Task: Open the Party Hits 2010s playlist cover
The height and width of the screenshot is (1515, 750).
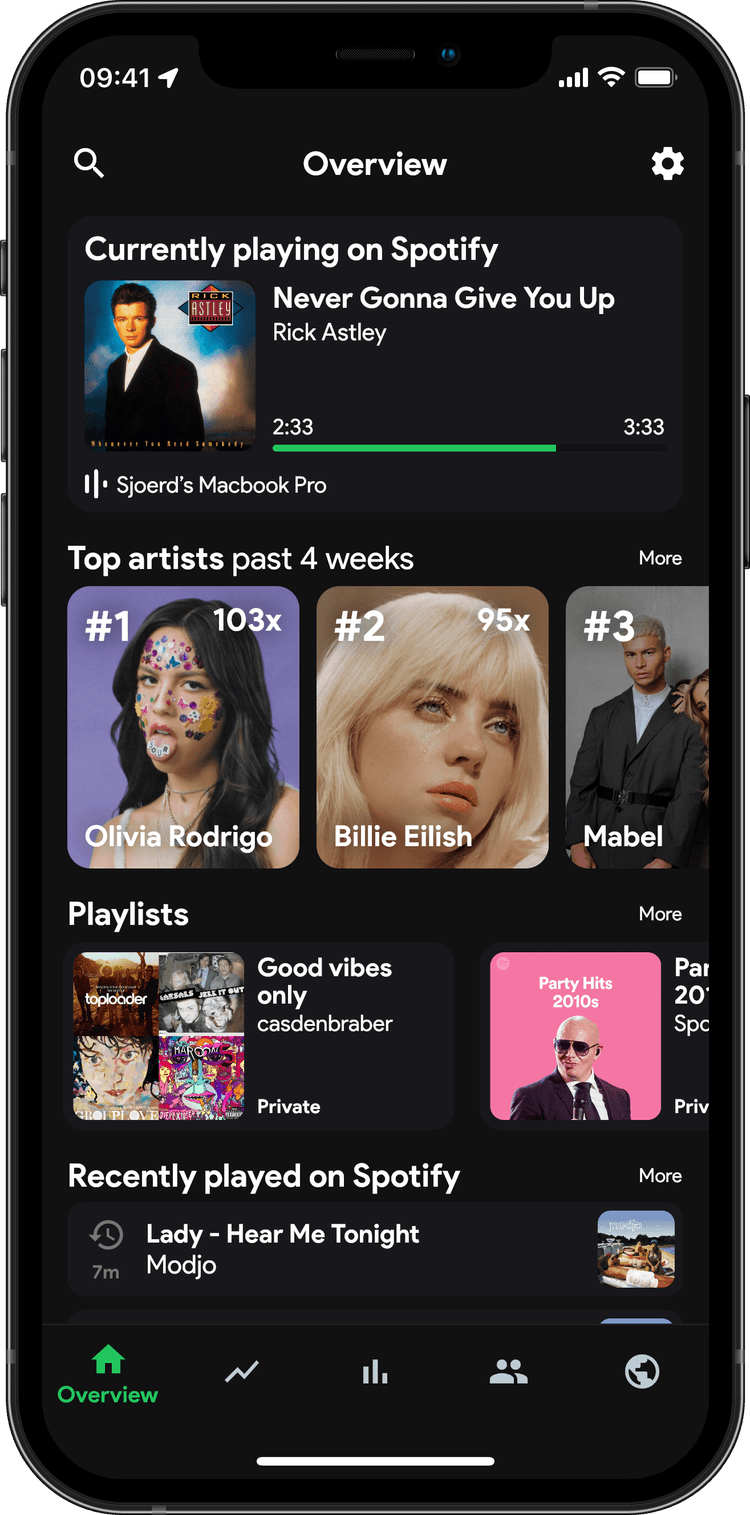Action: click(x=575, y=1035)
